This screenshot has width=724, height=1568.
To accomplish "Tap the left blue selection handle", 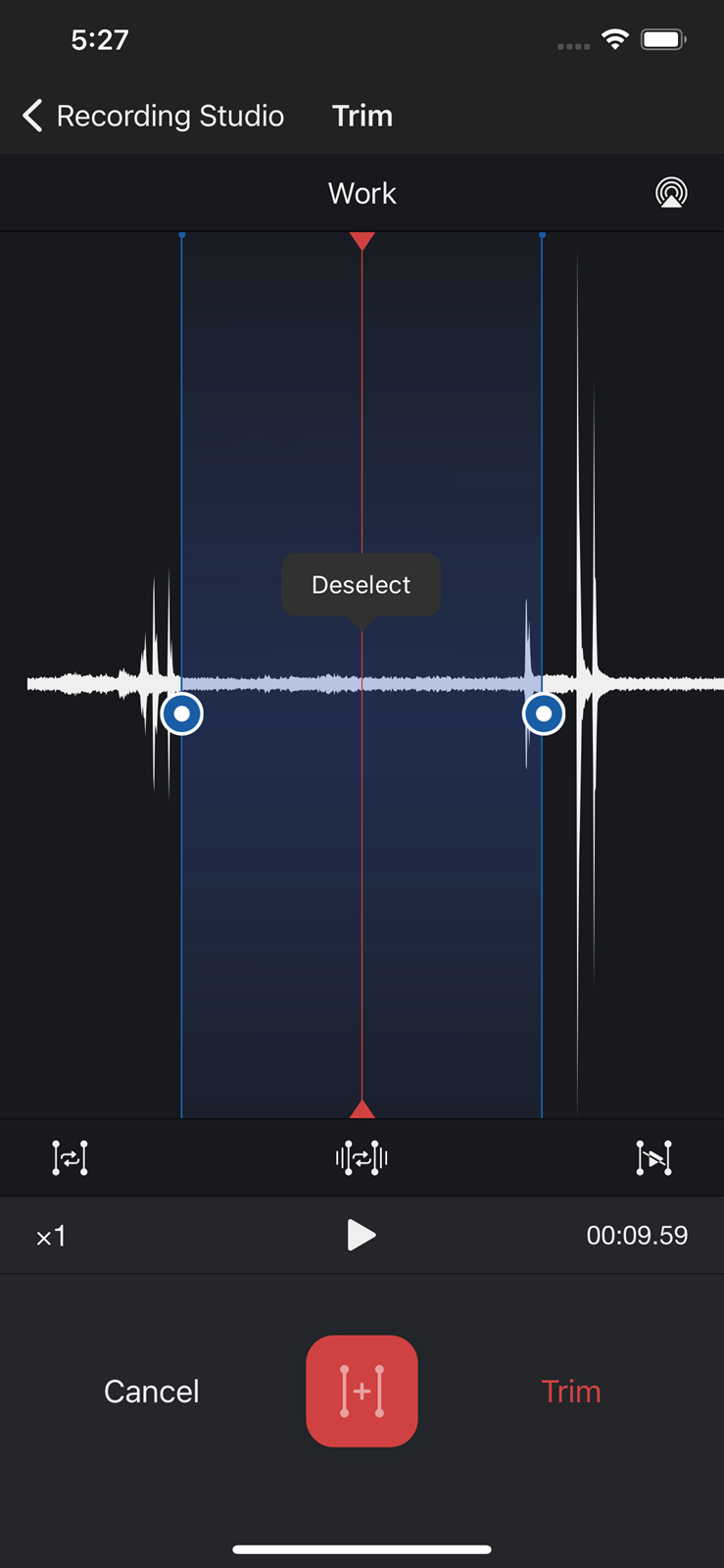I will 182,714.
